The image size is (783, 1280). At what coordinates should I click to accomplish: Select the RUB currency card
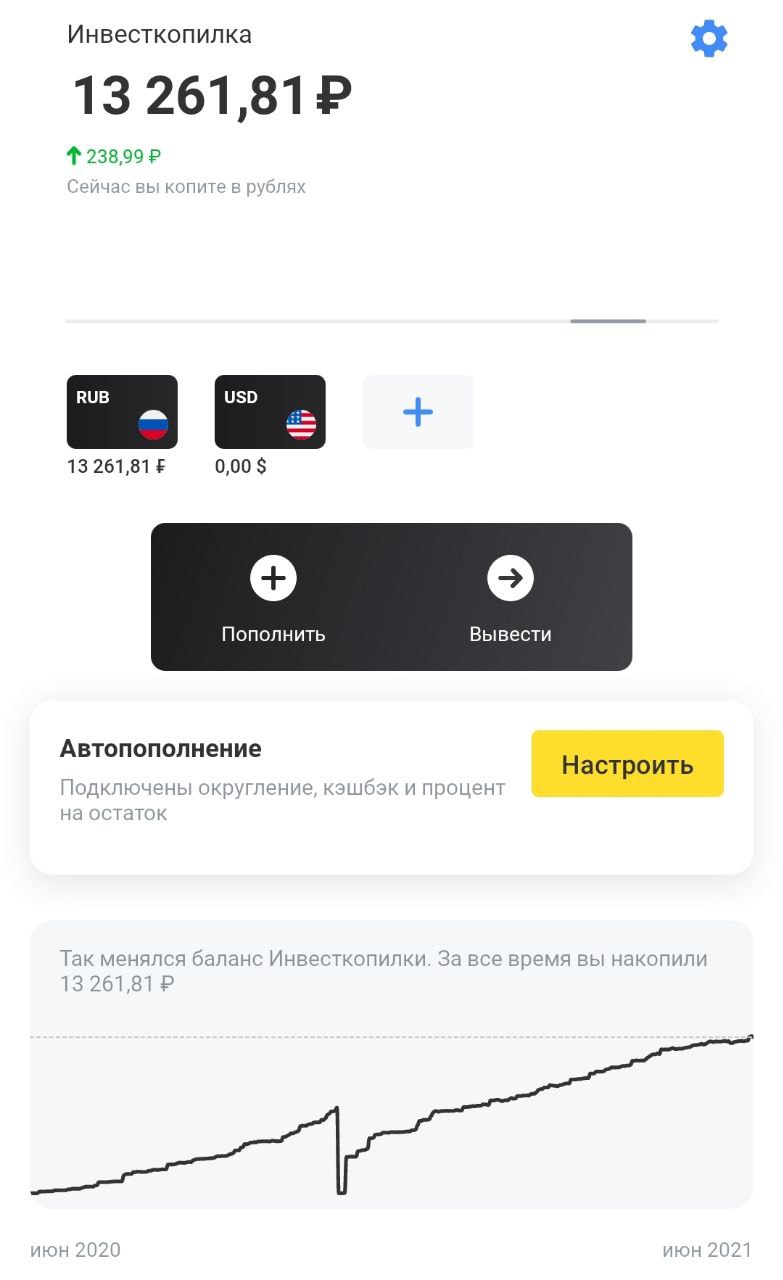[x=122, y=412]
